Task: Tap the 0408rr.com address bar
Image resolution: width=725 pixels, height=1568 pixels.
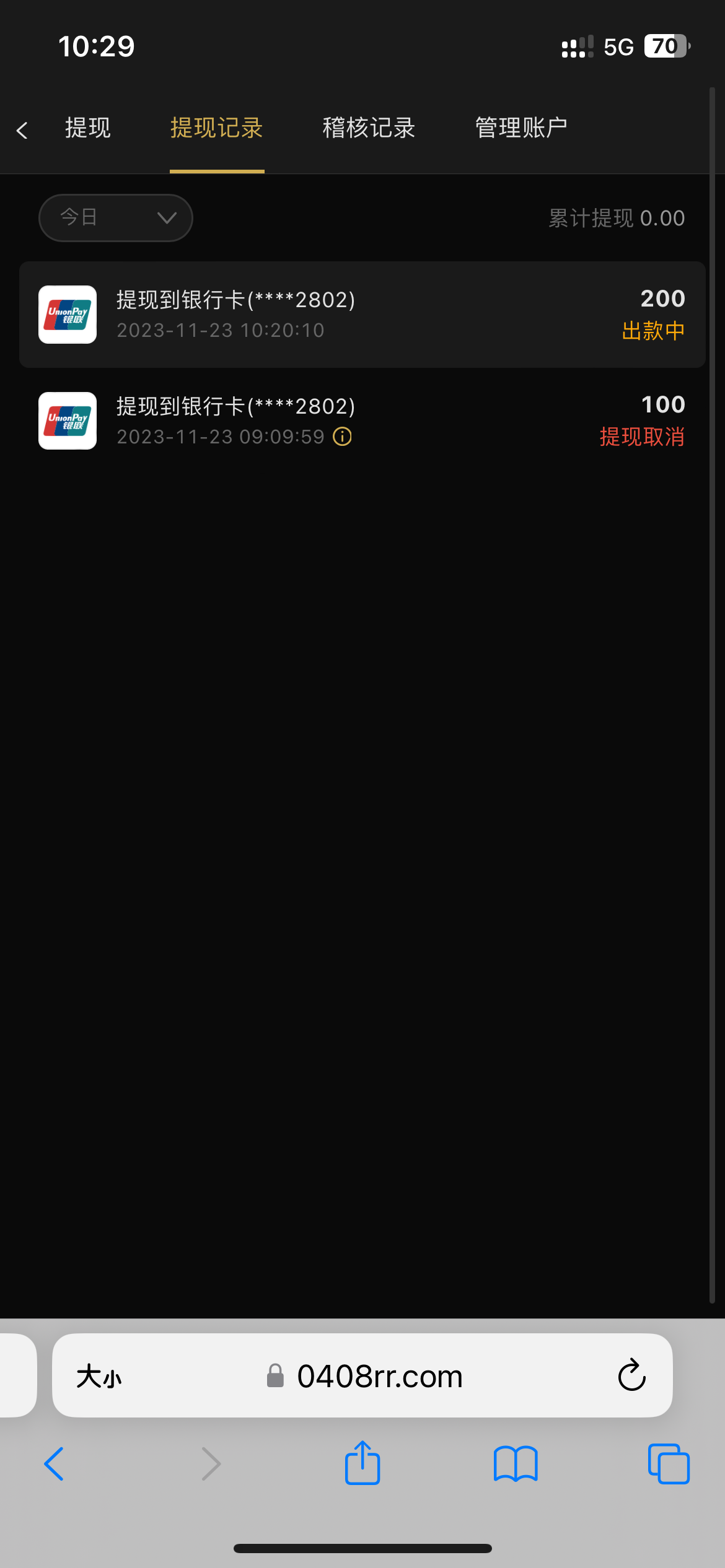Action: (379, 1376)
